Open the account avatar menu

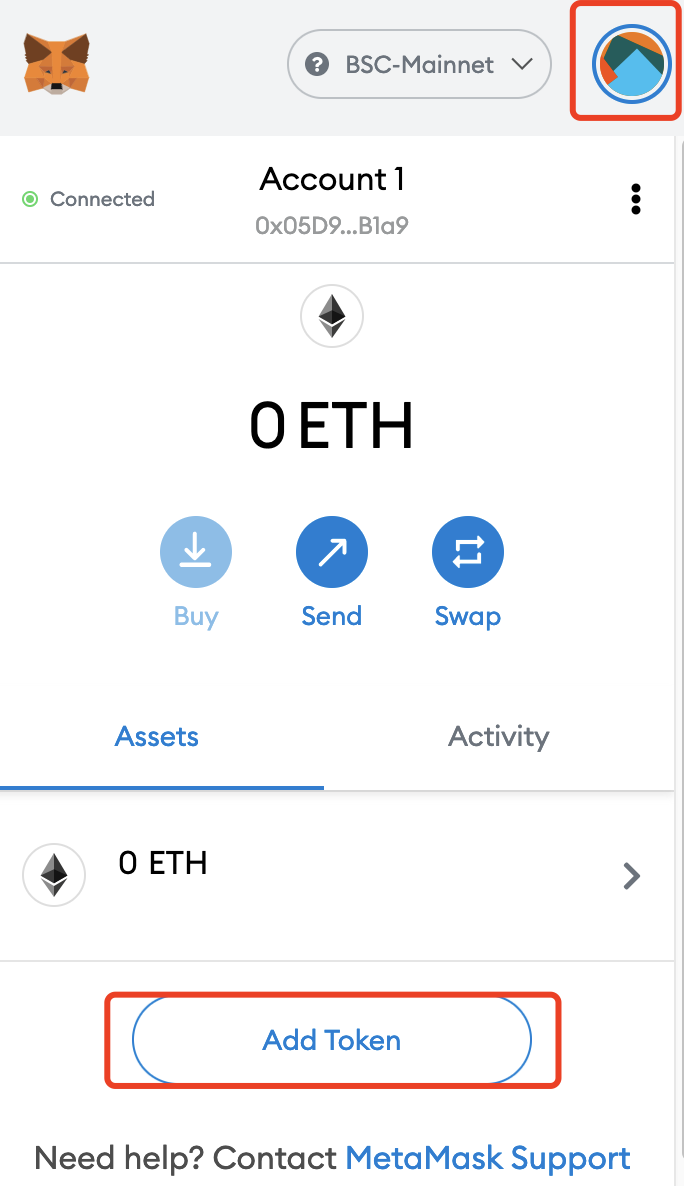tap(632, 64)
